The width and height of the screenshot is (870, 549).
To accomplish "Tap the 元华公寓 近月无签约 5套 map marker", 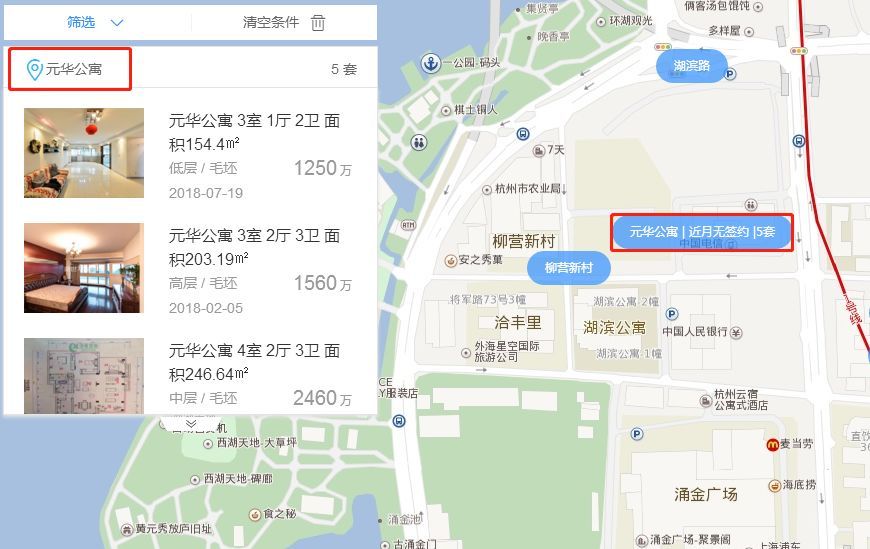I will [x=703, y=232].
